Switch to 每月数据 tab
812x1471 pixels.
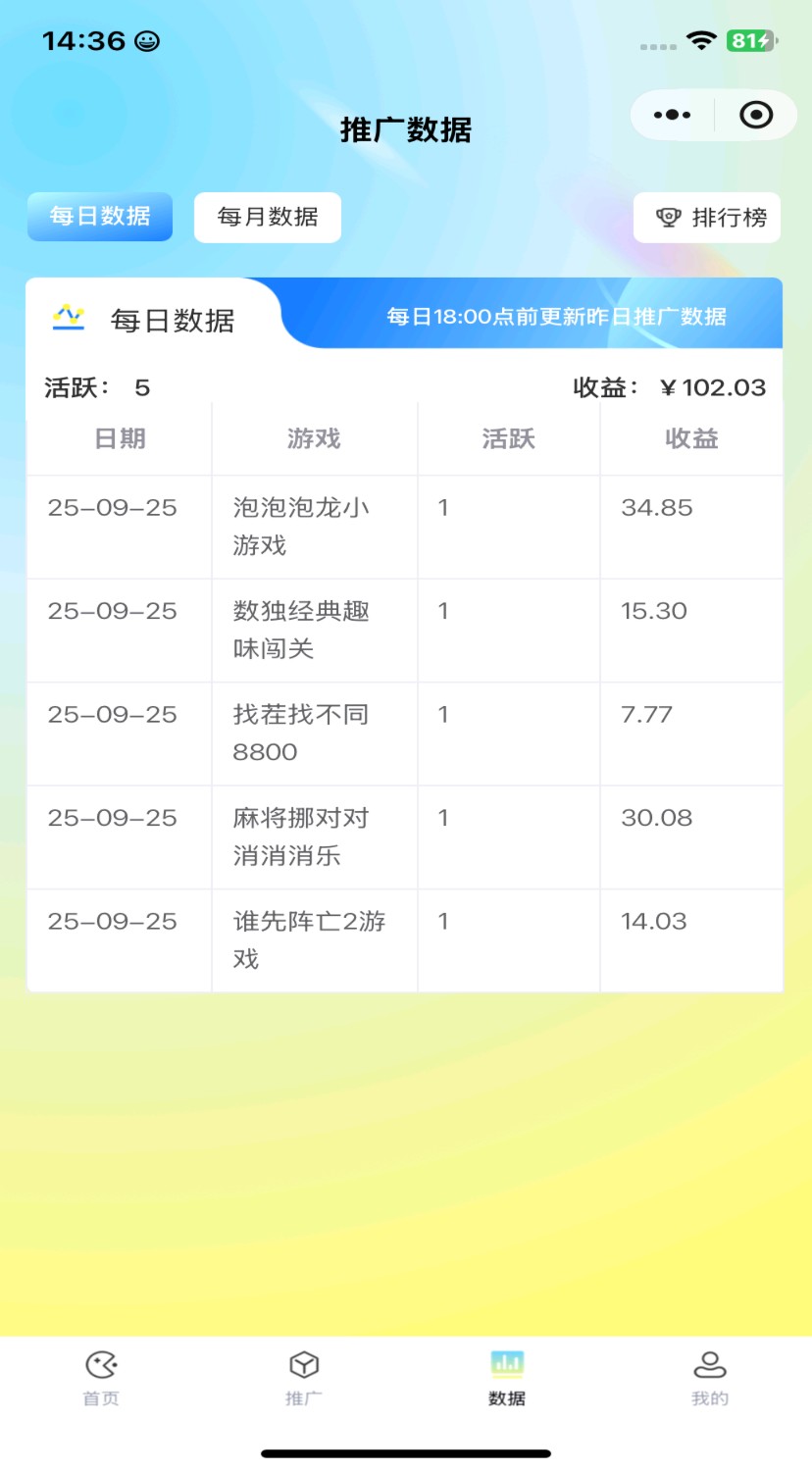(268, 217)
